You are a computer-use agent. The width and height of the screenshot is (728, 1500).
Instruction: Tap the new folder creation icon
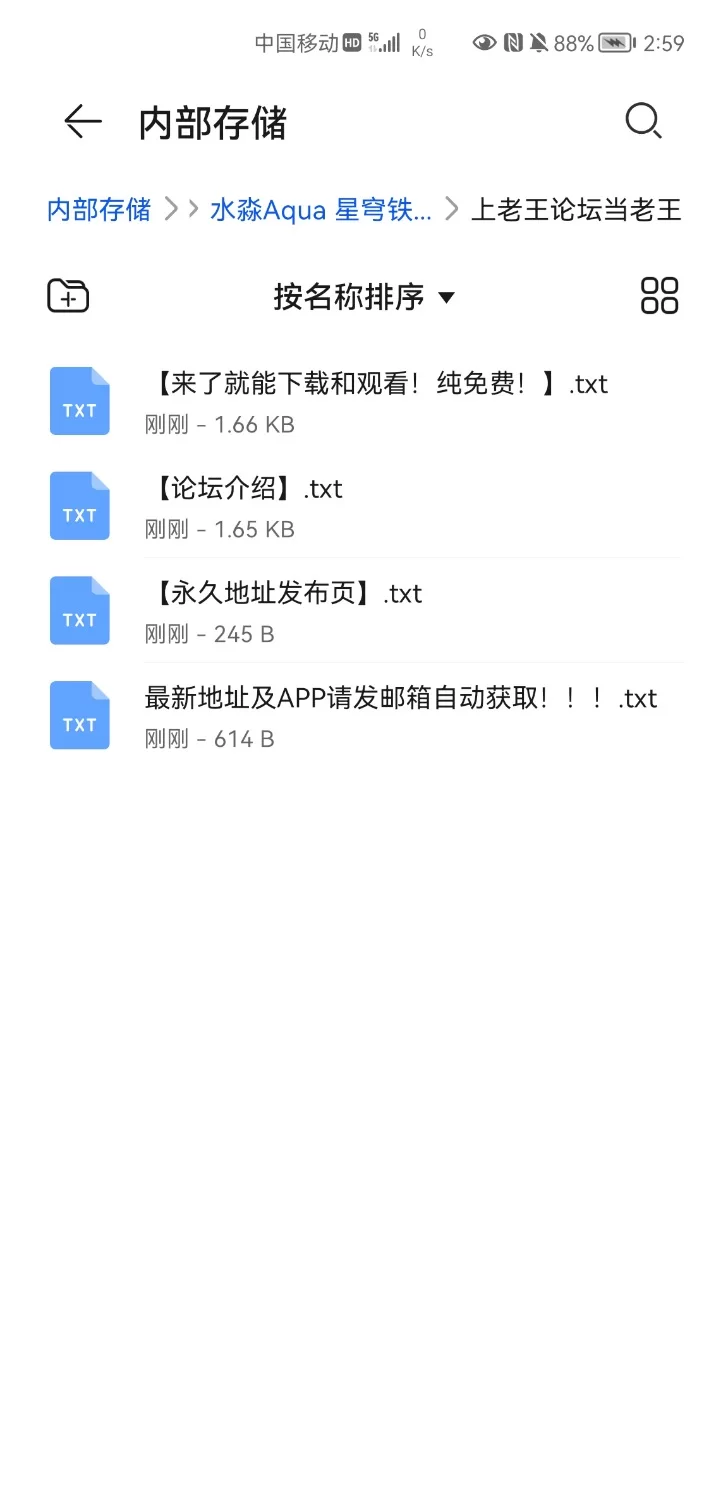[x=66, y=296]
